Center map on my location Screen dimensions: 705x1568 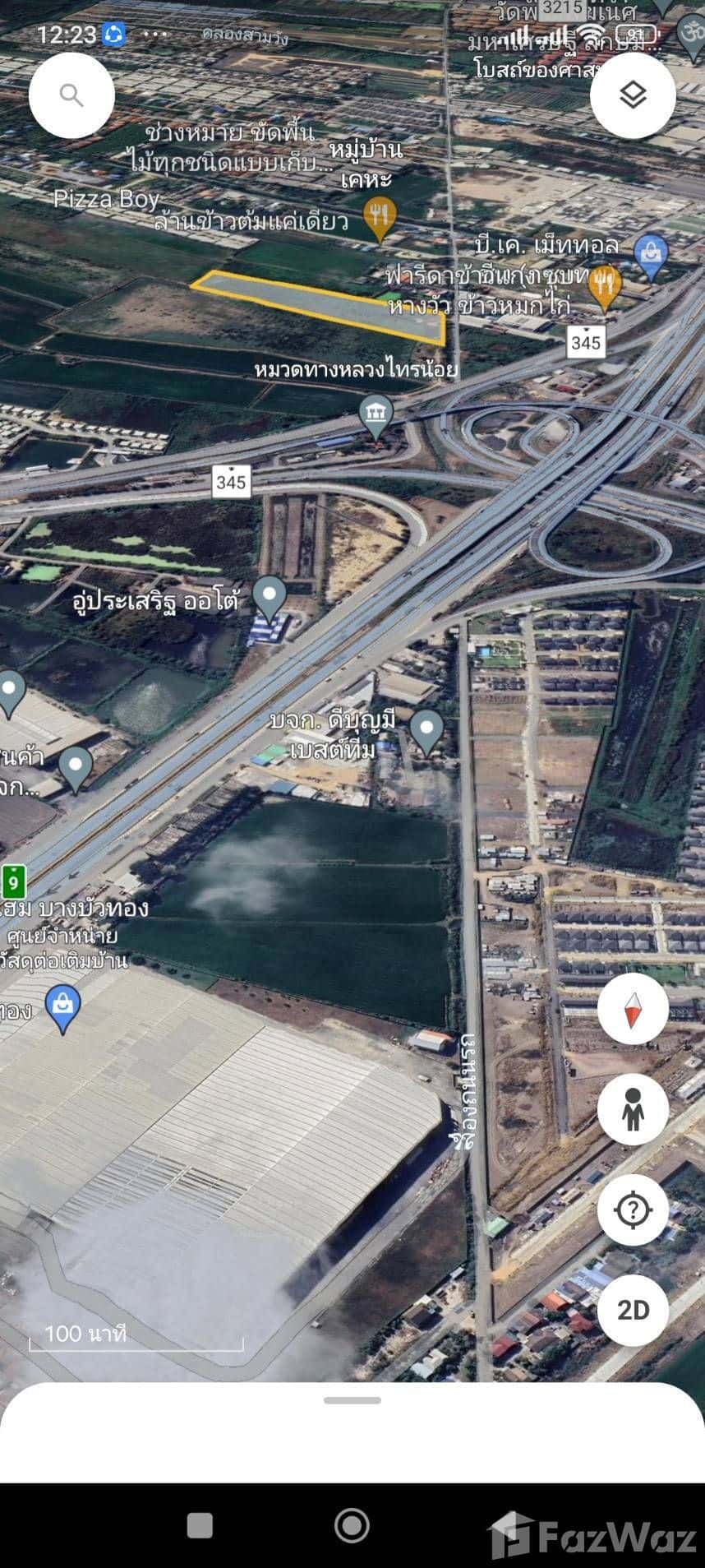tap(633, 1210)
